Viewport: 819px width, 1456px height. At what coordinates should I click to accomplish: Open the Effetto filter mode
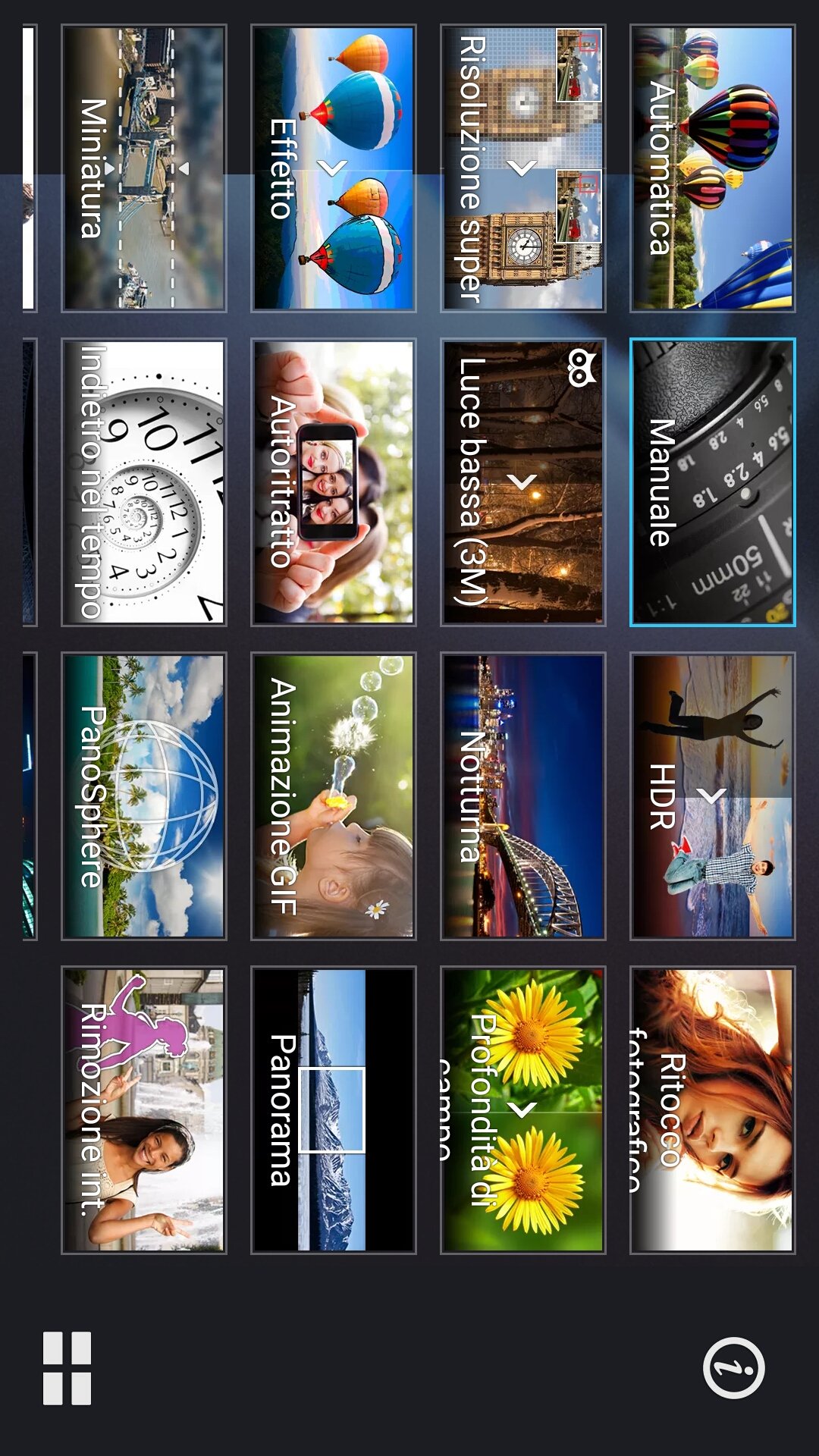(x=334, y=168)
